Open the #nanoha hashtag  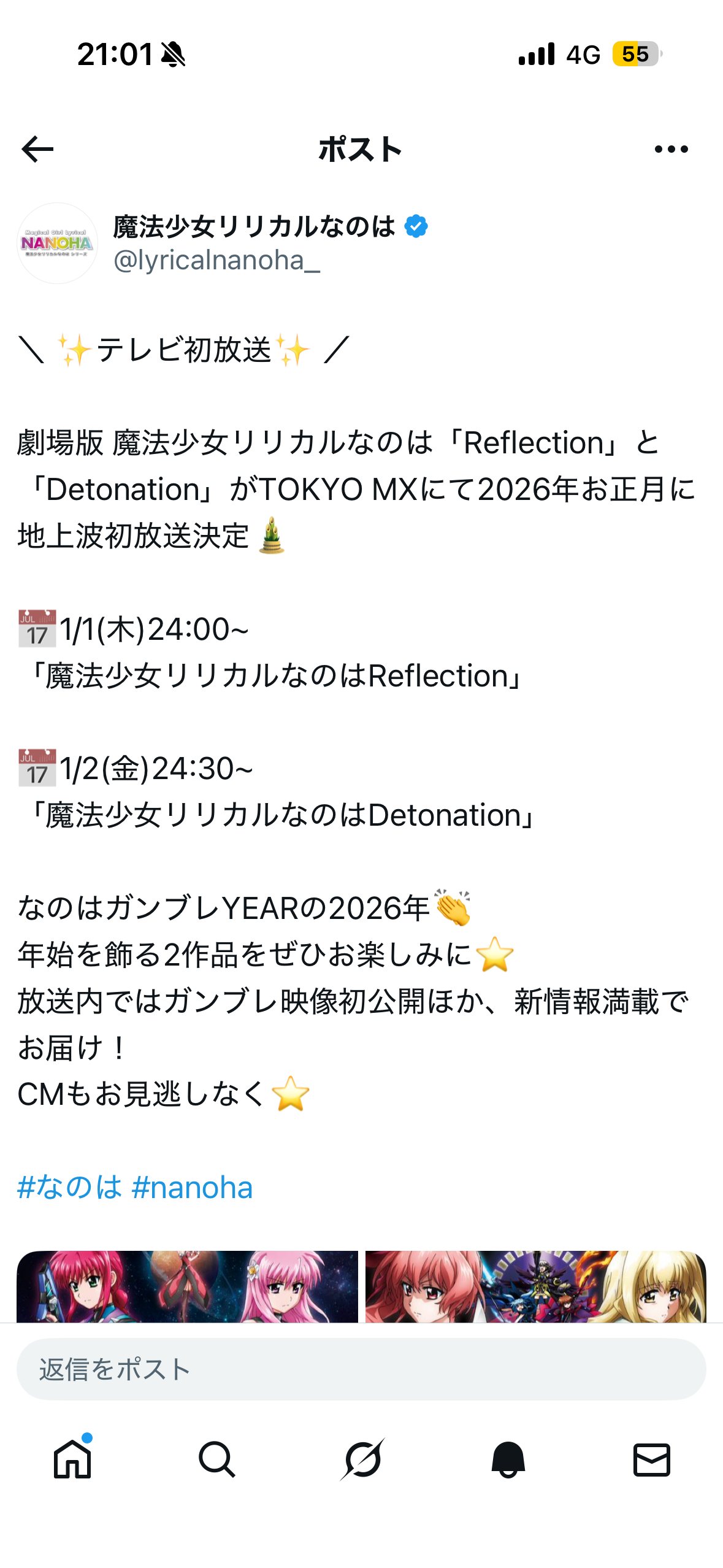coord(192,1188)
